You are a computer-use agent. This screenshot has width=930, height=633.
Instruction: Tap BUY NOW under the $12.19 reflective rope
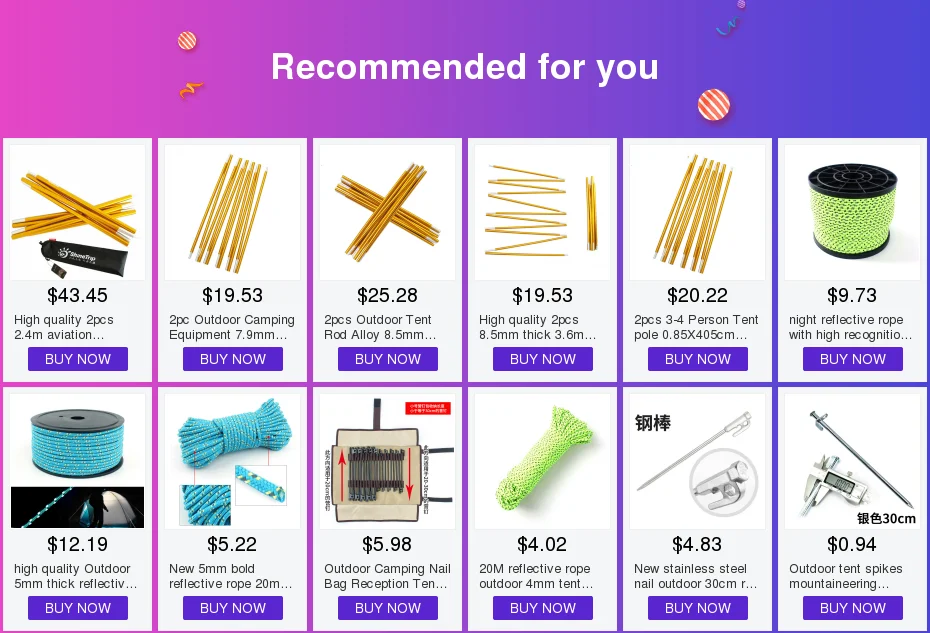78,608
